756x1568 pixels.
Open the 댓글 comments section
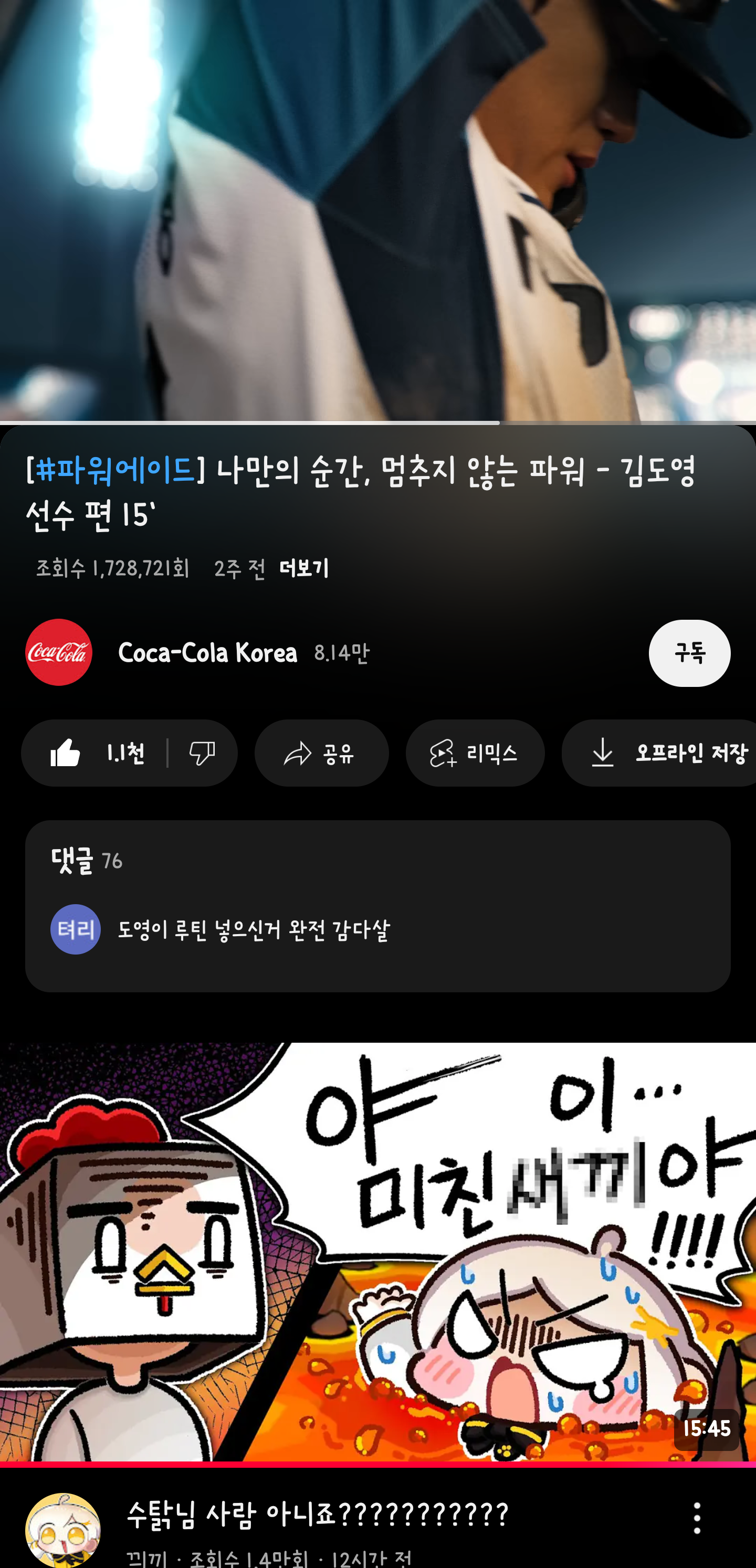tap(377, 906)
